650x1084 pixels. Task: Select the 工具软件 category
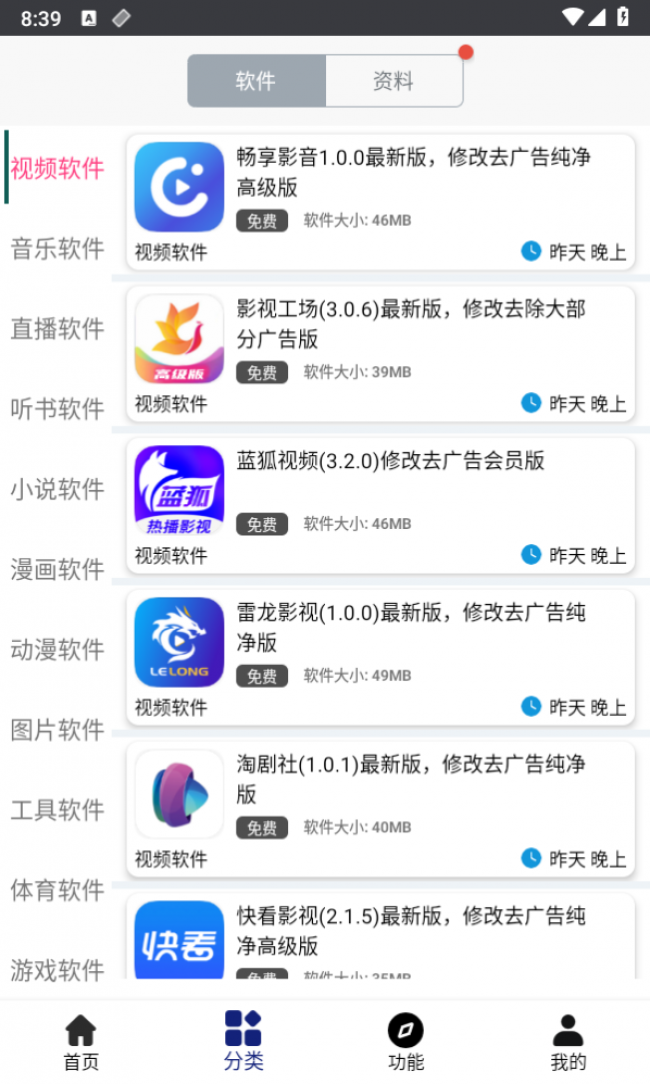[57, 810]
